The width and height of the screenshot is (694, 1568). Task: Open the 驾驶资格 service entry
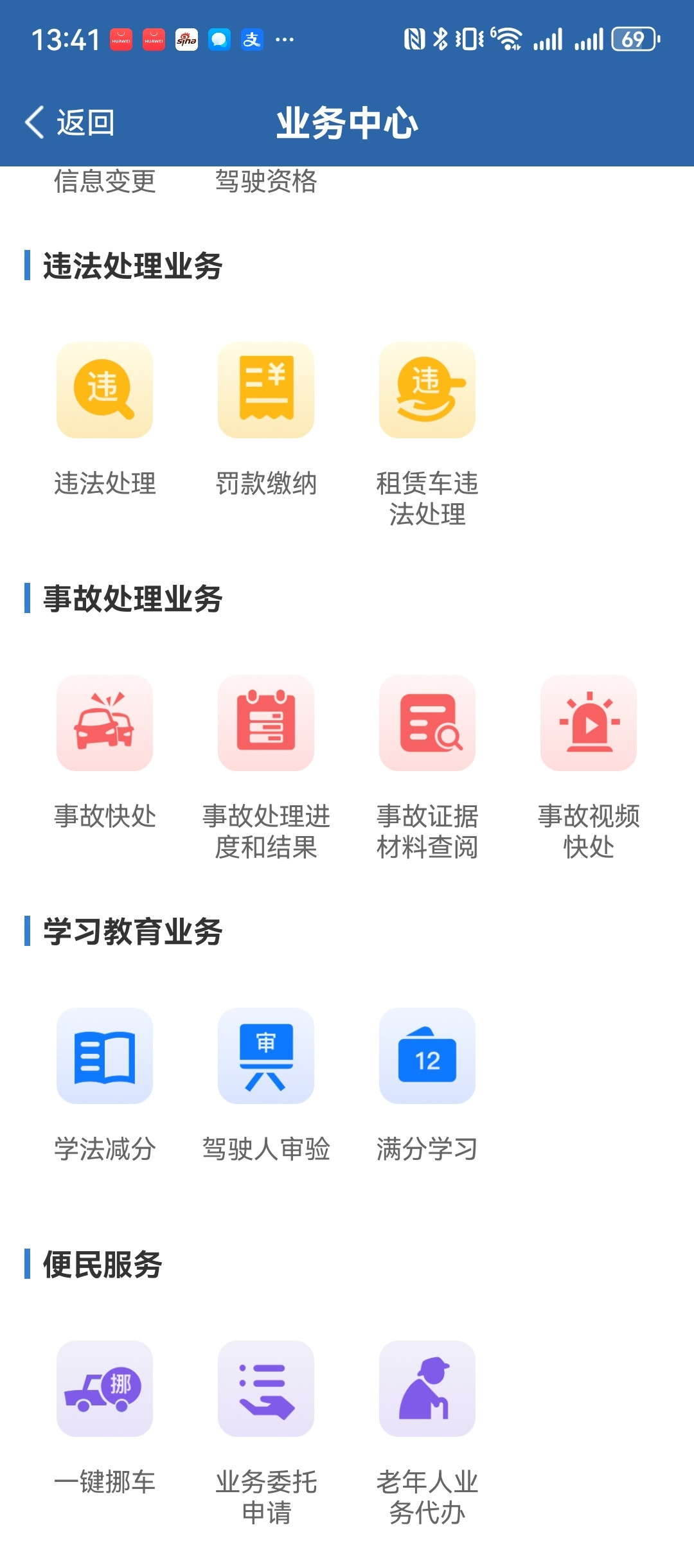click(x=265, y=182)
